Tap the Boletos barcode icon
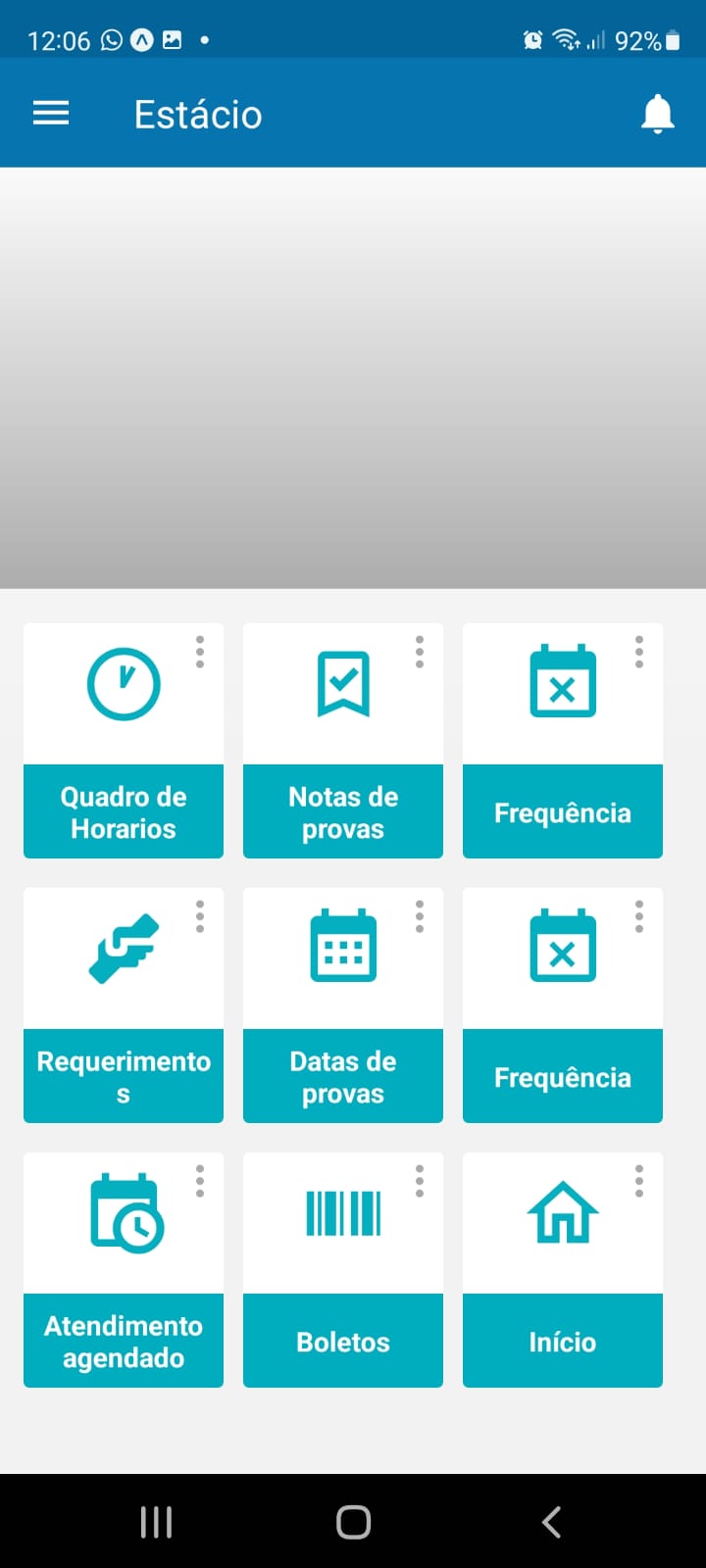The image size is (706, 1568). (x=342, y=1212)
